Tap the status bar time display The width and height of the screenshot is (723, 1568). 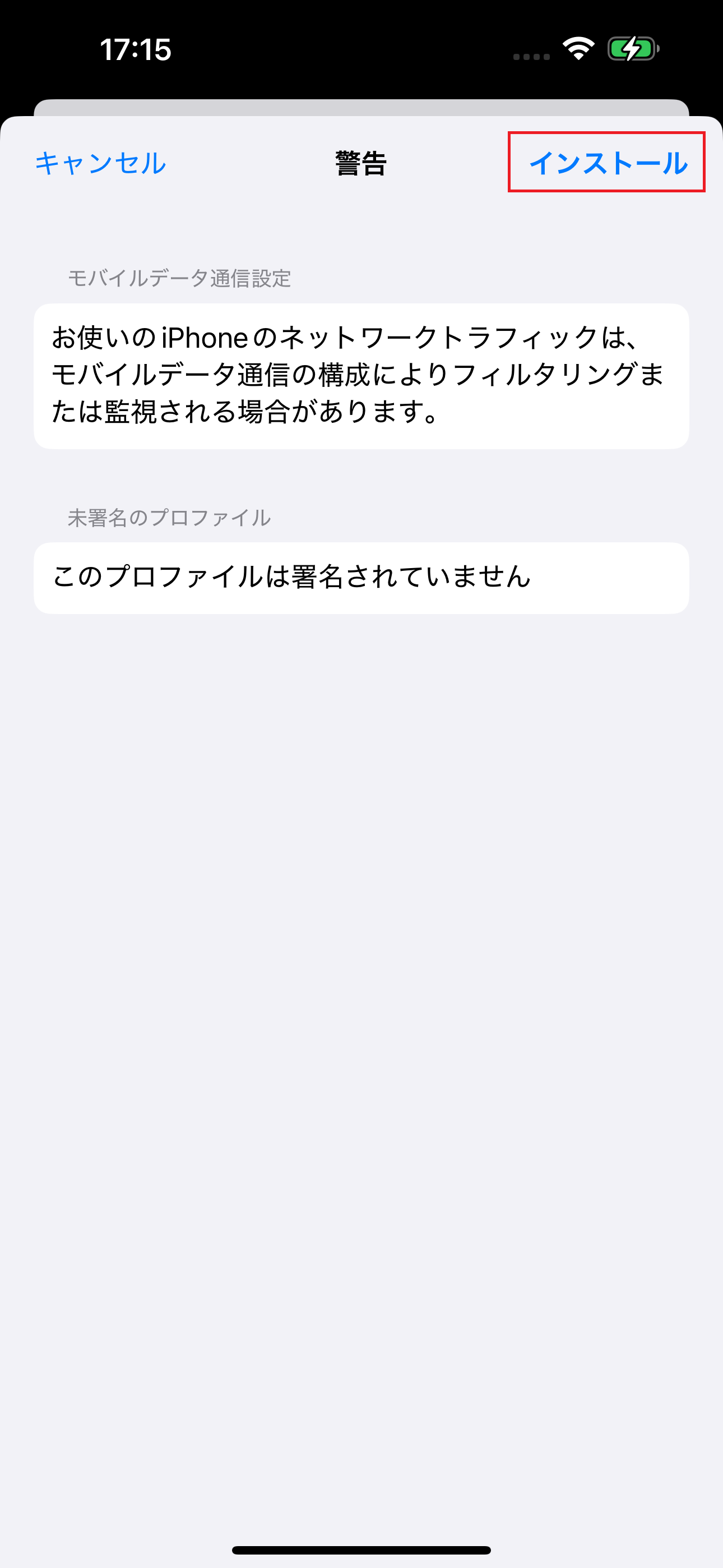[x=135, y=50]
